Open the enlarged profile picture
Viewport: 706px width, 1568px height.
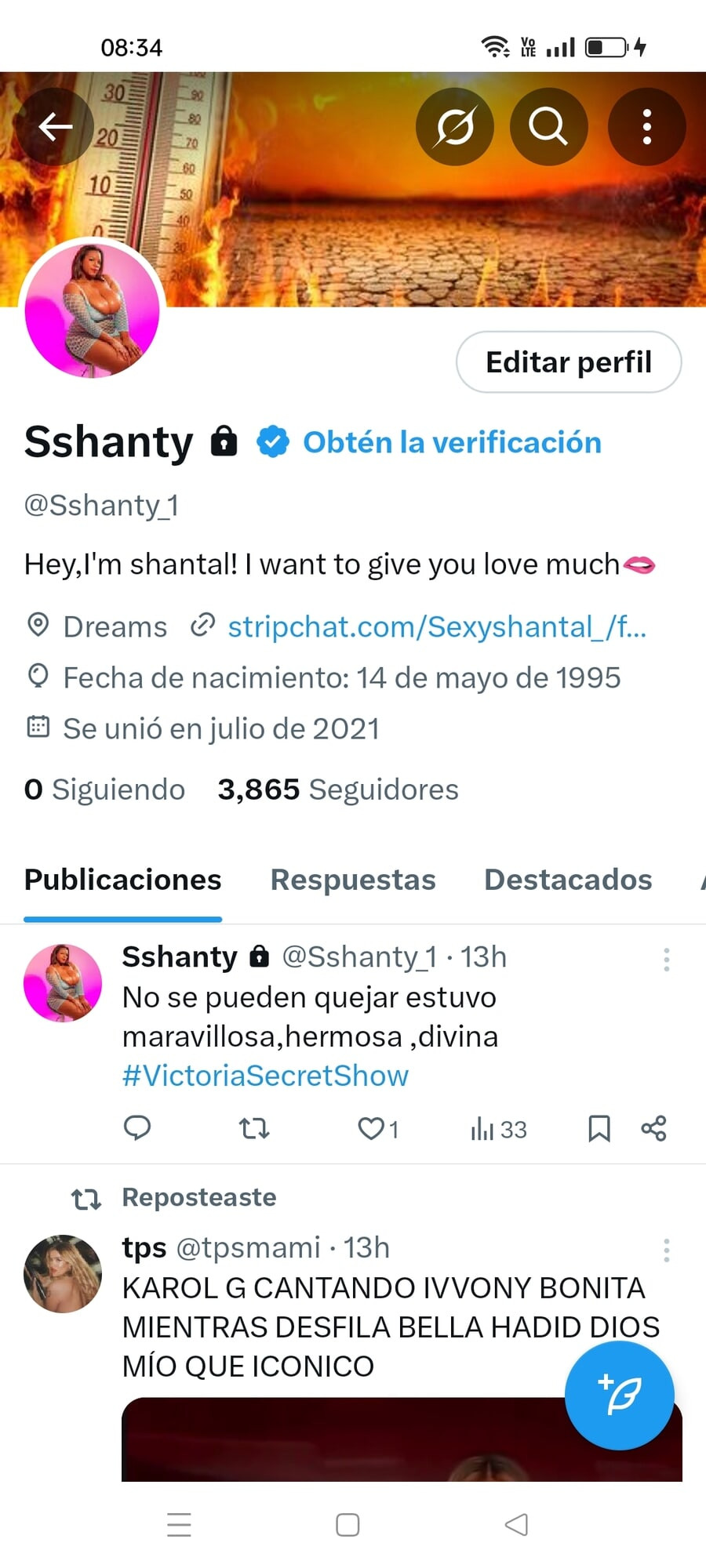[x=93, y=310]
